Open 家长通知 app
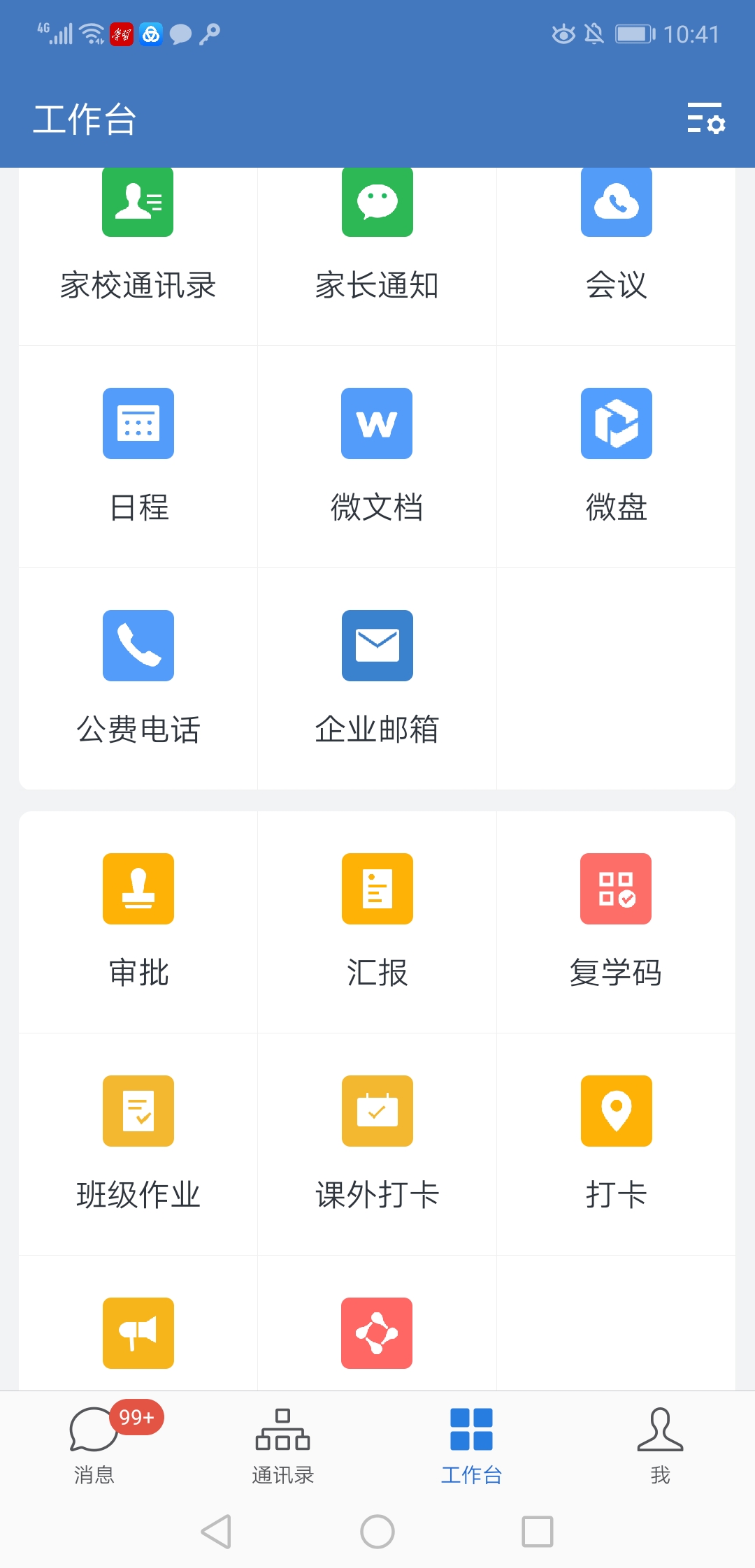This screenshot has height=1568, width=755. pos(377,238)
